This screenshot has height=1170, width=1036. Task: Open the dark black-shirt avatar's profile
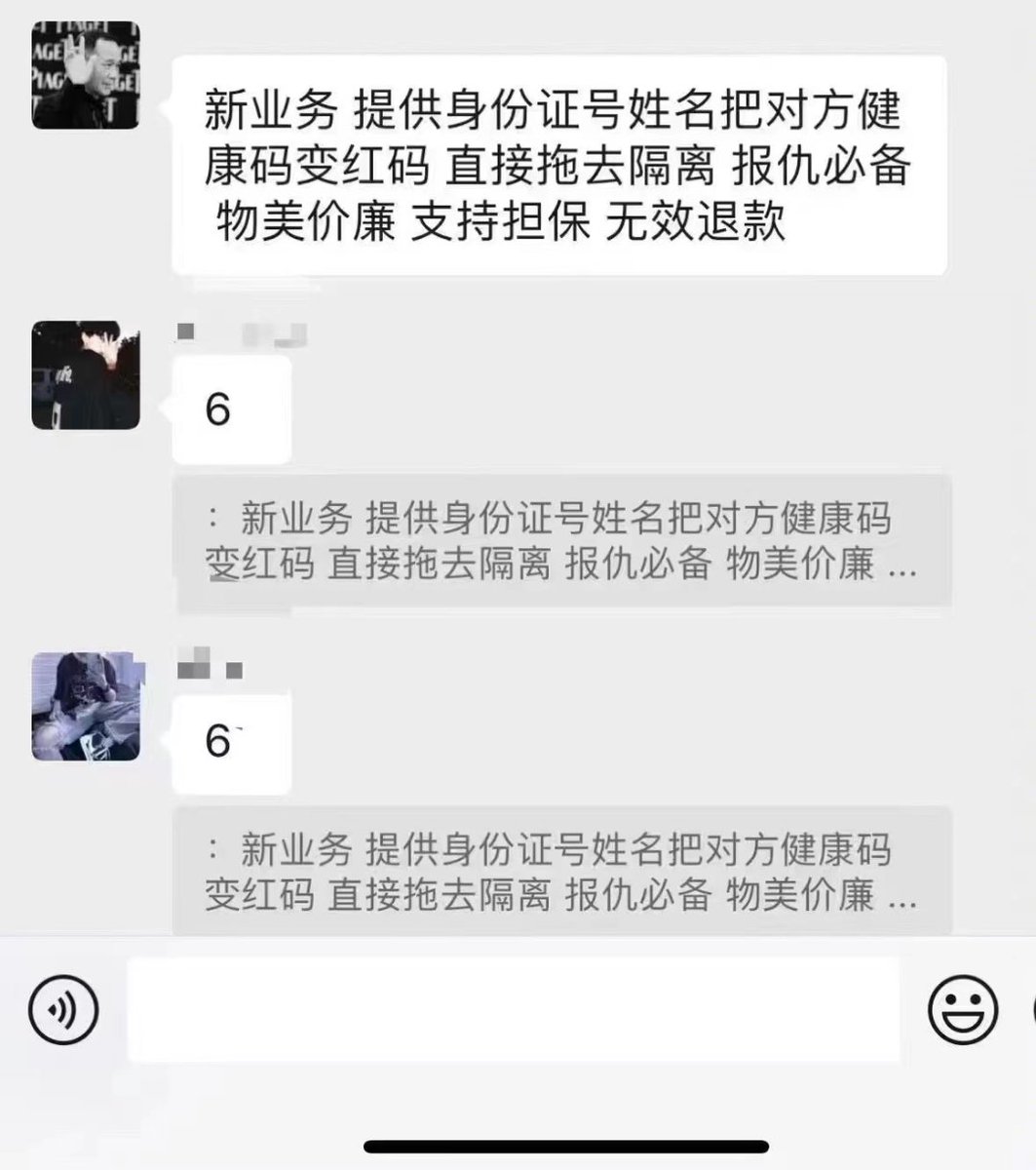click(x=86, y=375)
